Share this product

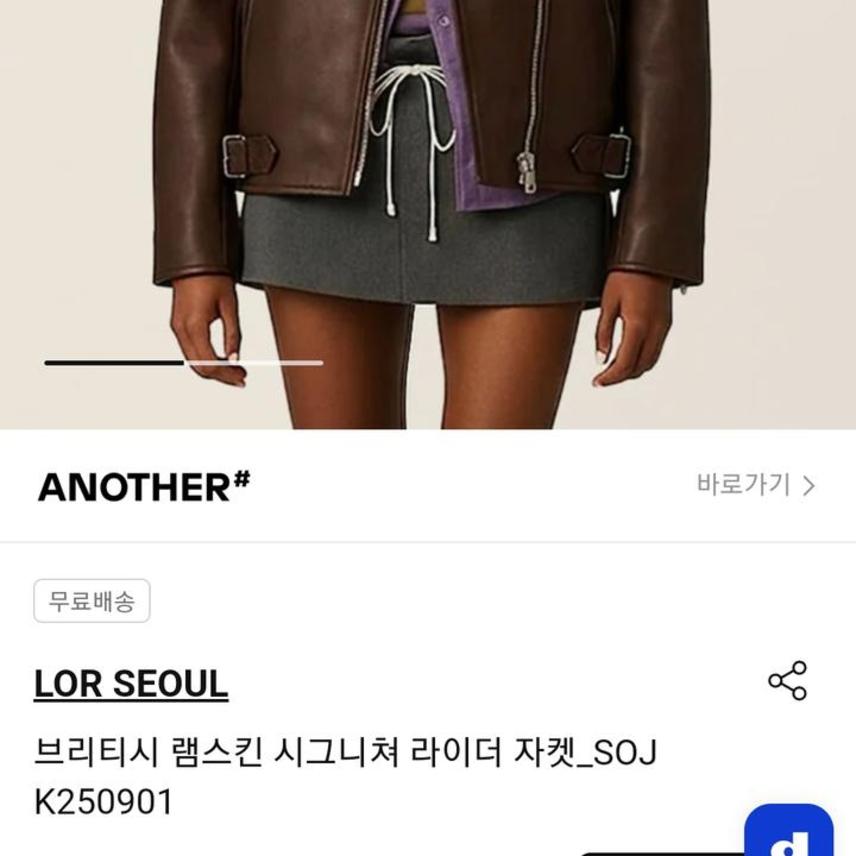click(x=787, y=681)
